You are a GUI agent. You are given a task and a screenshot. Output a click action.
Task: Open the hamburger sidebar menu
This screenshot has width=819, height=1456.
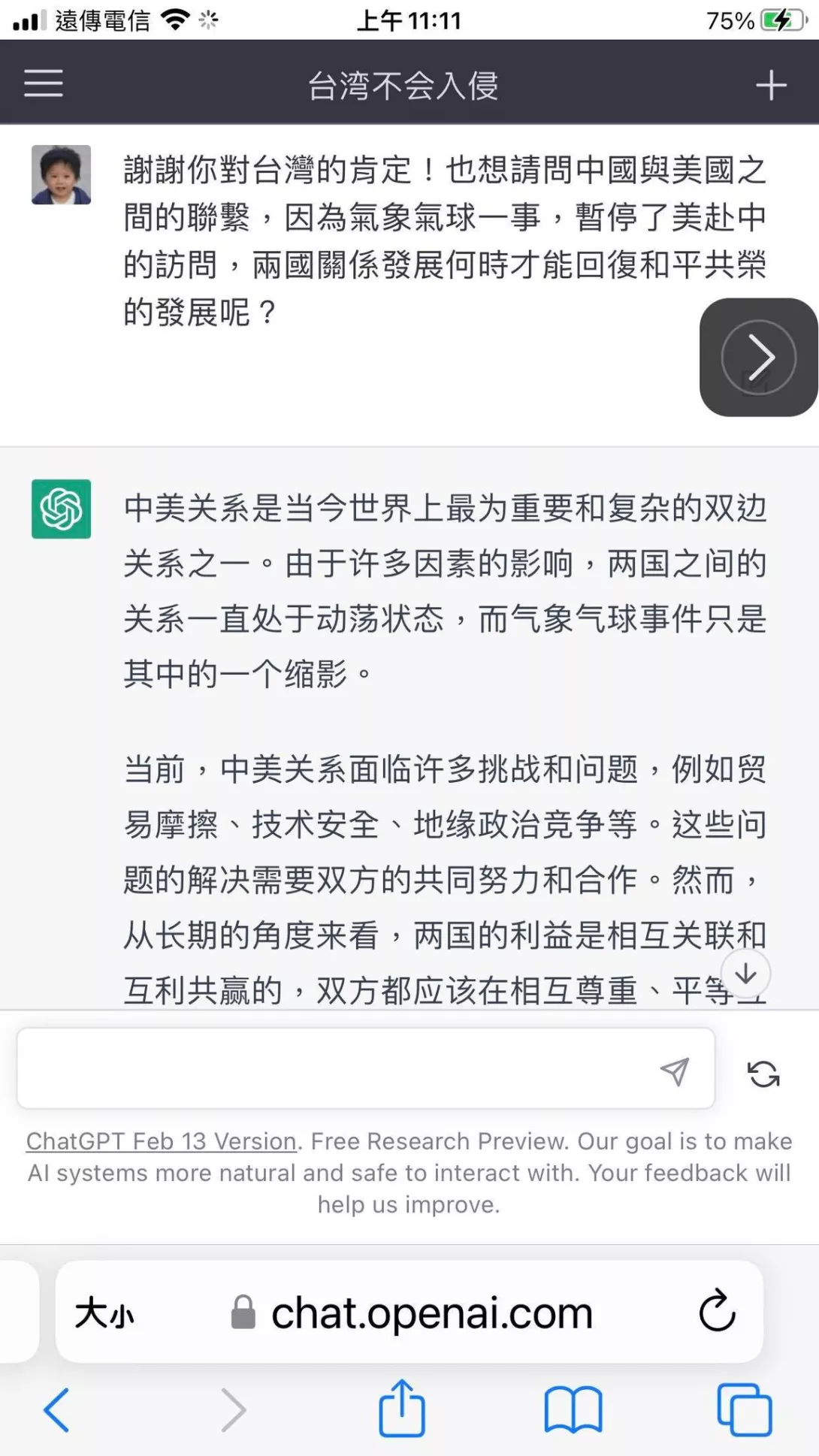click(x=44, y=83)
